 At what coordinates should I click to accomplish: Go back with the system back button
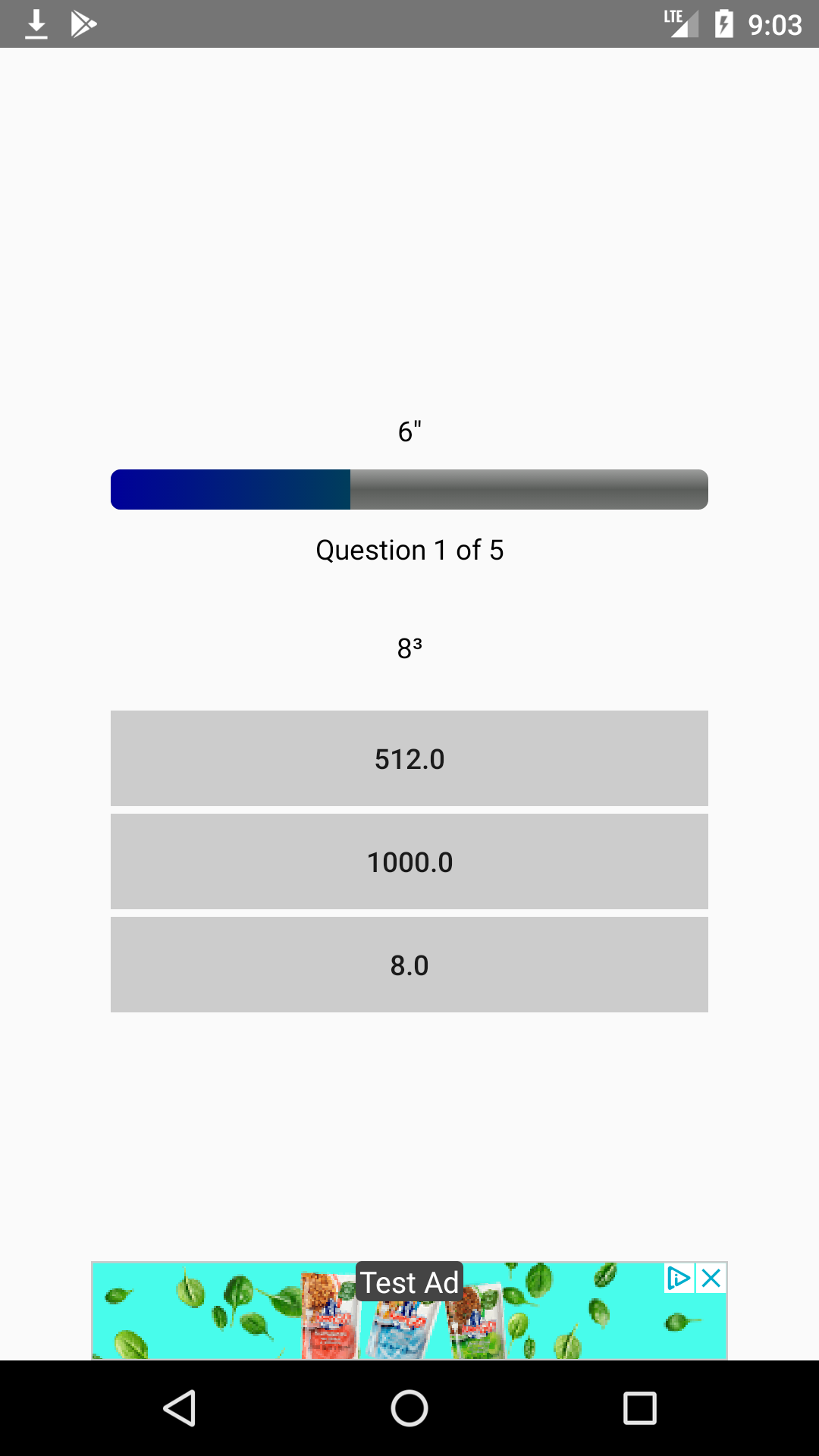[180, 1408]
